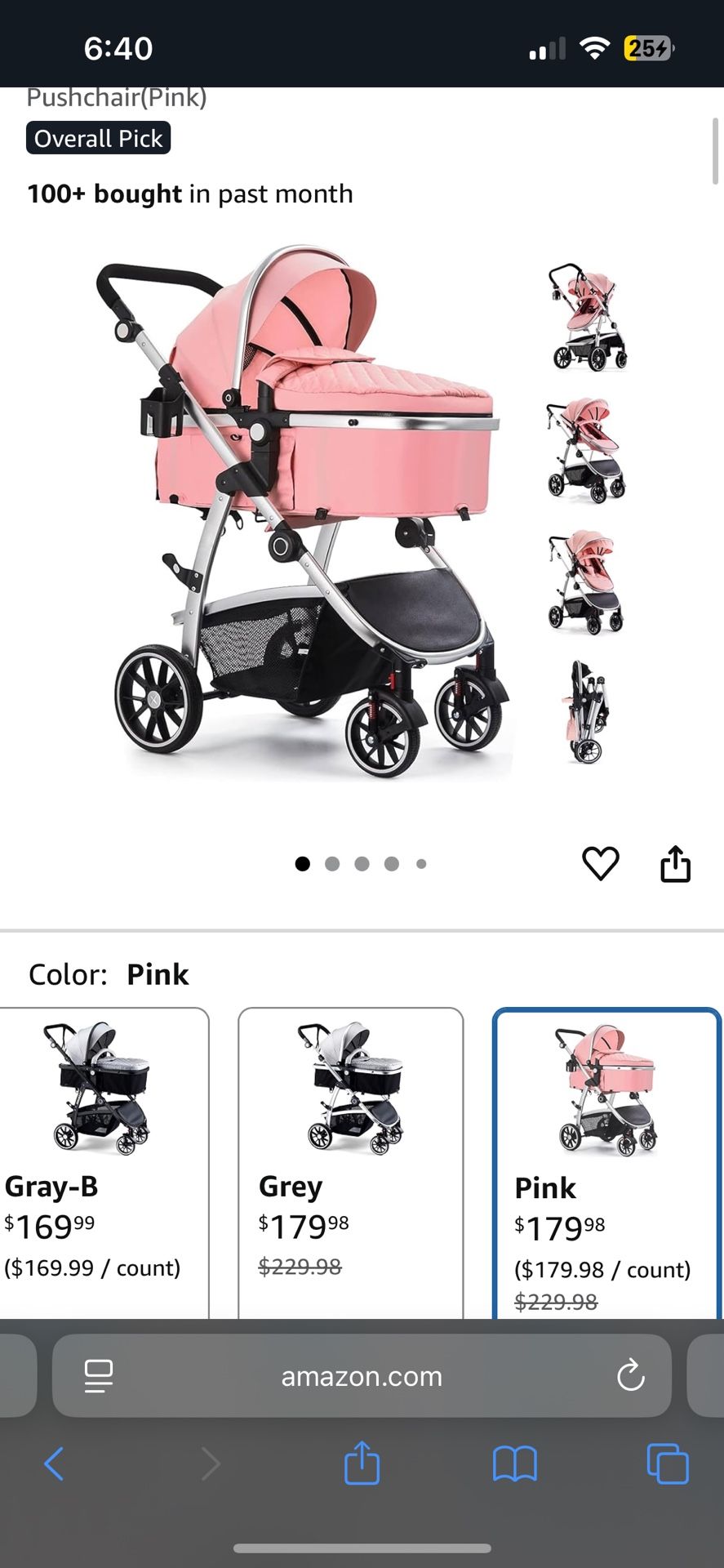Share this product listing

tap(675, 863)
